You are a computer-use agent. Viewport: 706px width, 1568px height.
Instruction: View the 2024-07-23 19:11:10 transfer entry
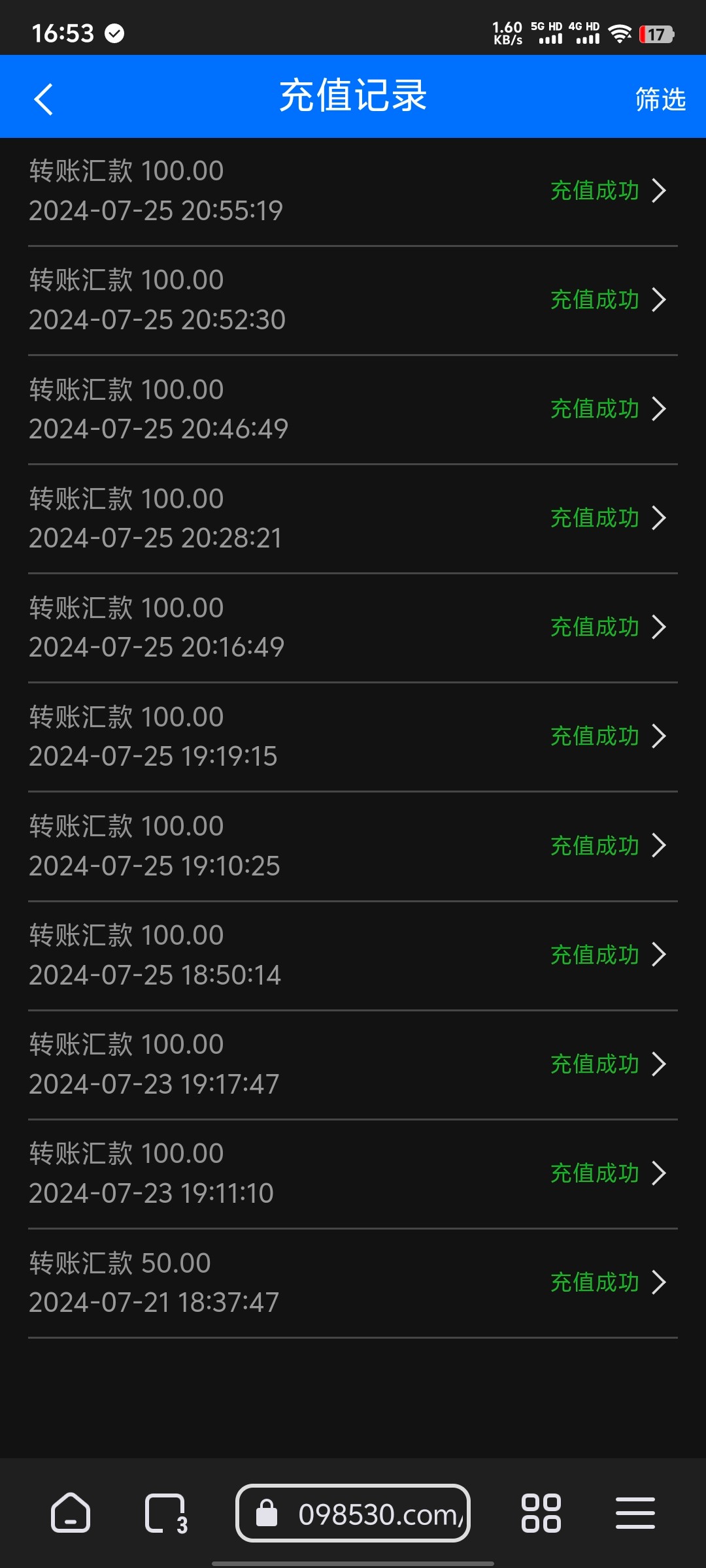[x=353, y=1173]
